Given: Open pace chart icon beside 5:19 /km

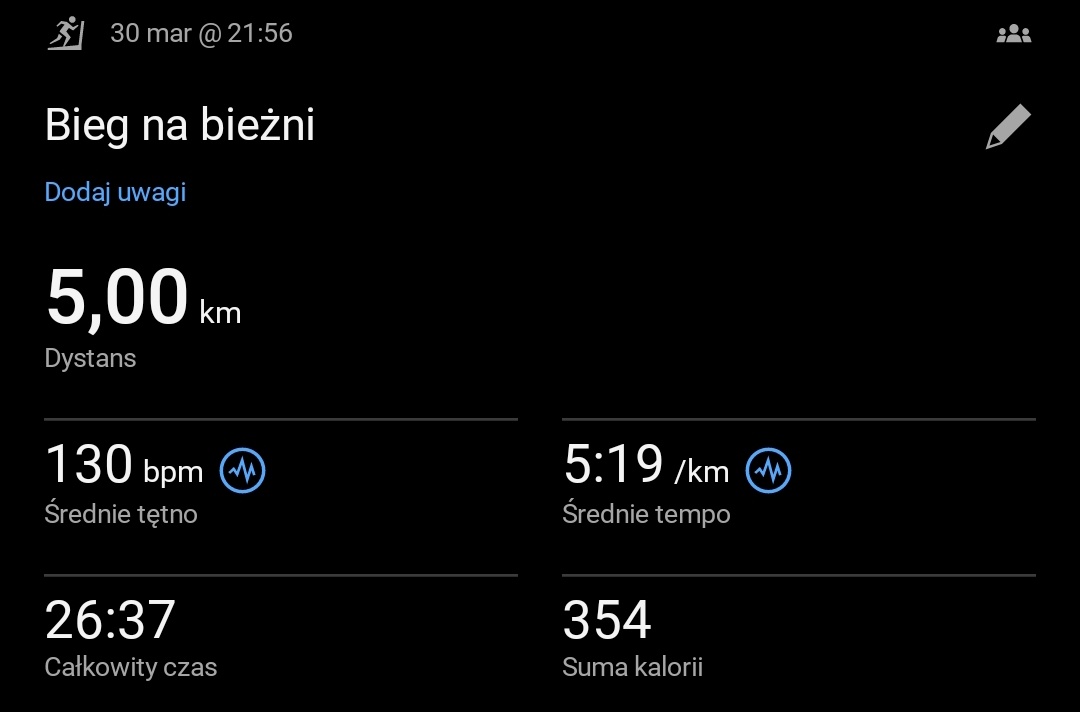Looking at the screenshot, I should [769, 470].
